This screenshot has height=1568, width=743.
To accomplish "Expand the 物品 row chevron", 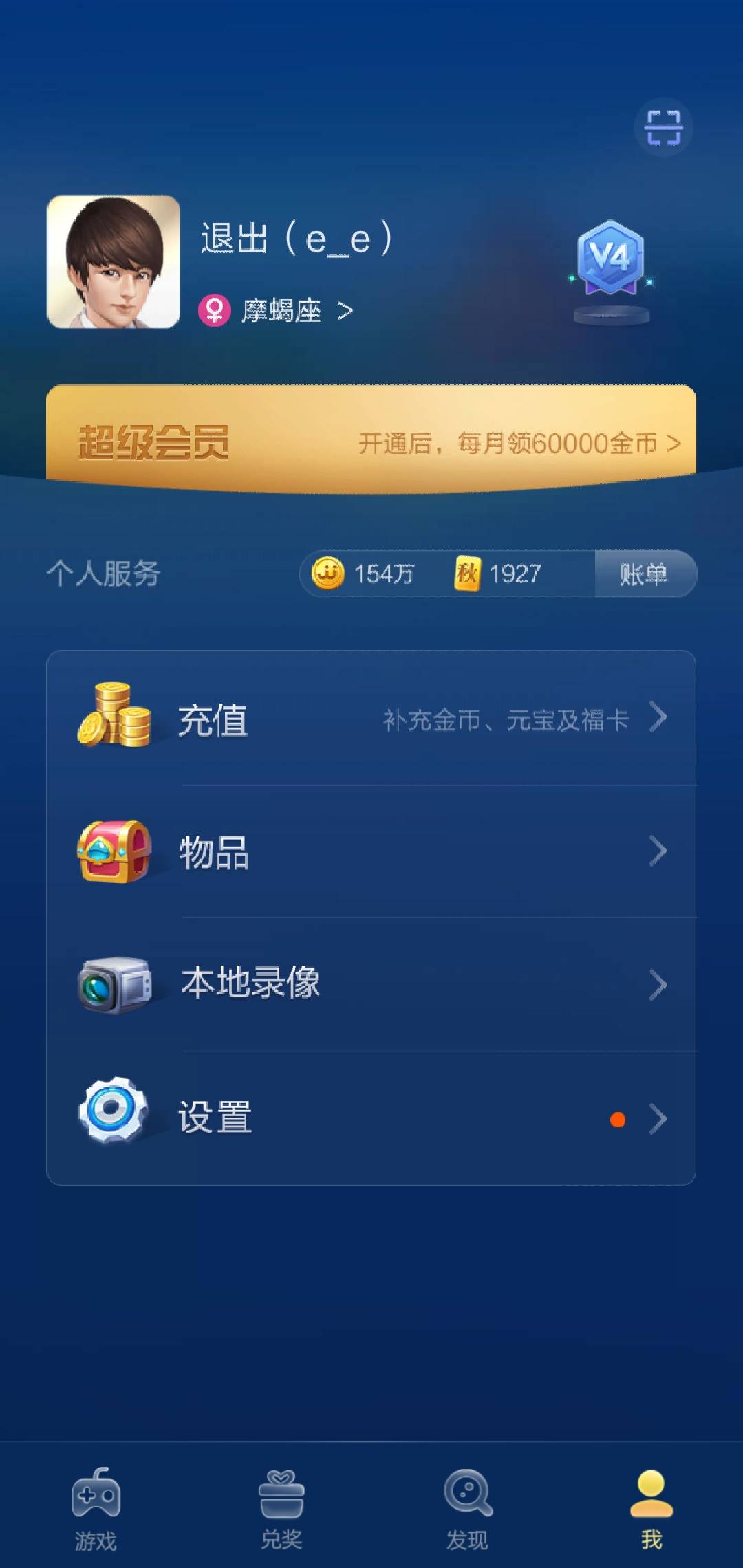I will pos(658,851).
